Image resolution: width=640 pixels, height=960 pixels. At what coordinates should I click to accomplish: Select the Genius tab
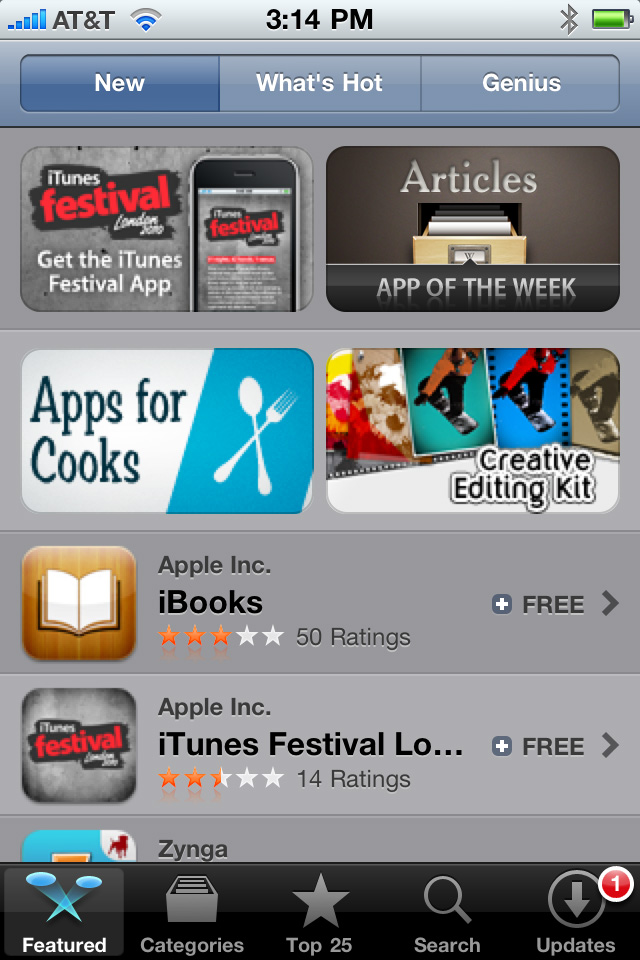[521, 83]
